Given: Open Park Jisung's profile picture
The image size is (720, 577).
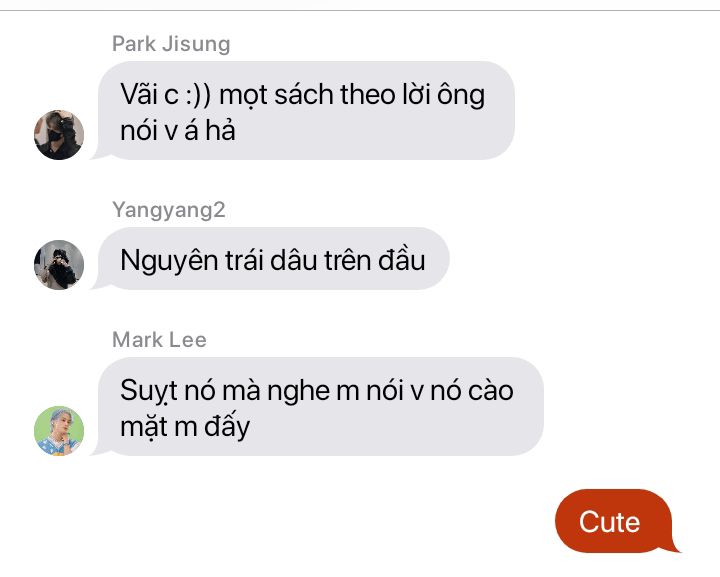Looking at the screenshot, I should pos(59,135).
